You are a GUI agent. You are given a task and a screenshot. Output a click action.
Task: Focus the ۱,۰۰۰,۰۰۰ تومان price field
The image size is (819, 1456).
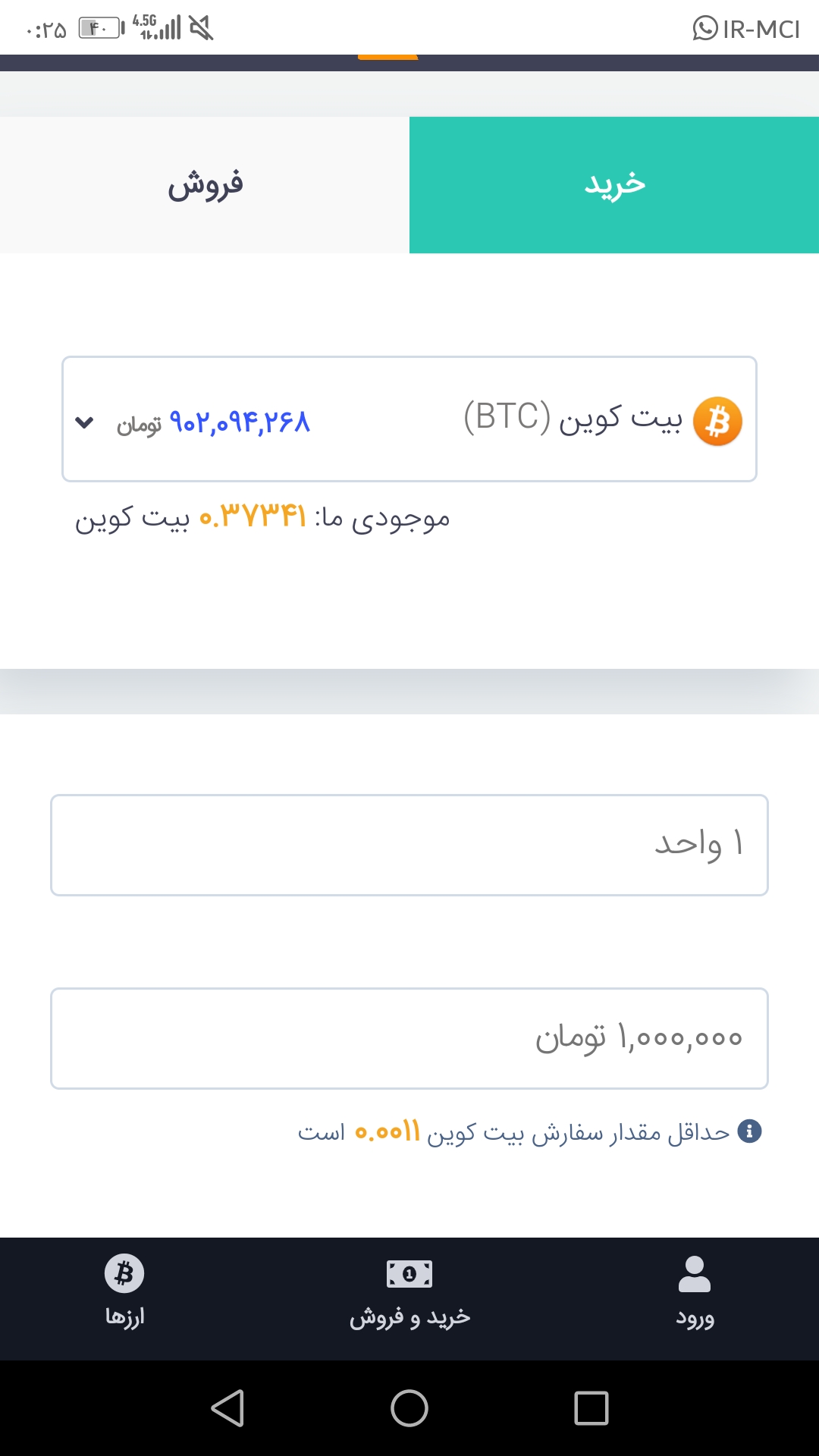(409, 1038)
